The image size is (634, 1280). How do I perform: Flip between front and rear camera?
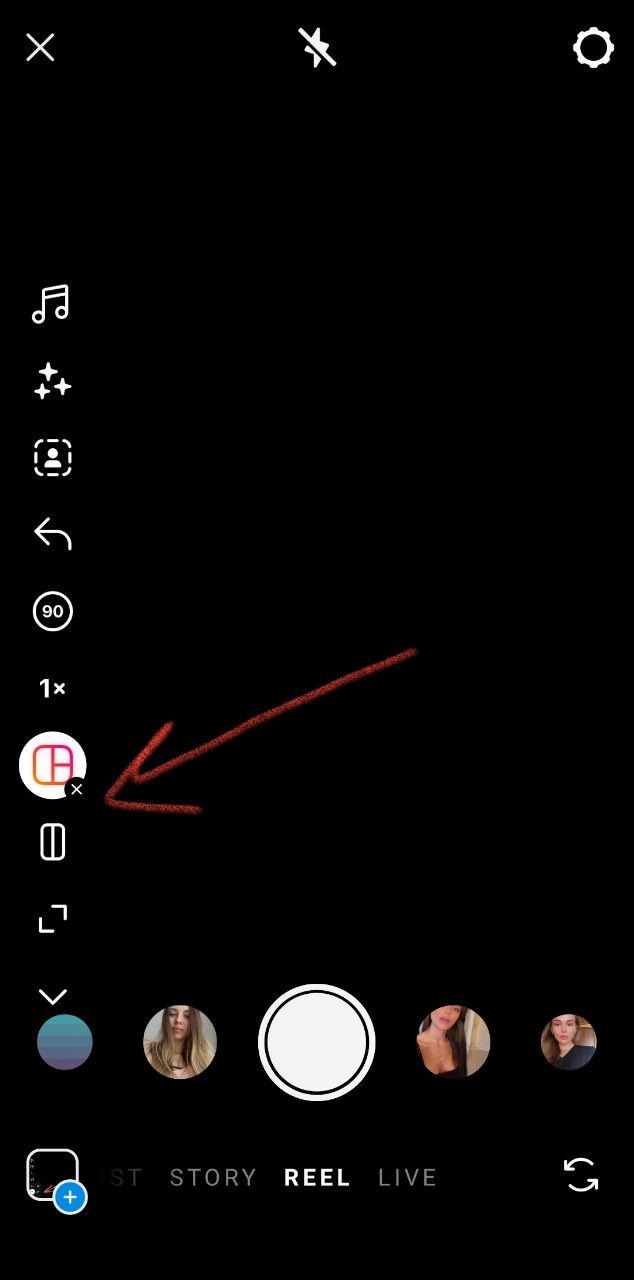coord(580,1175)
